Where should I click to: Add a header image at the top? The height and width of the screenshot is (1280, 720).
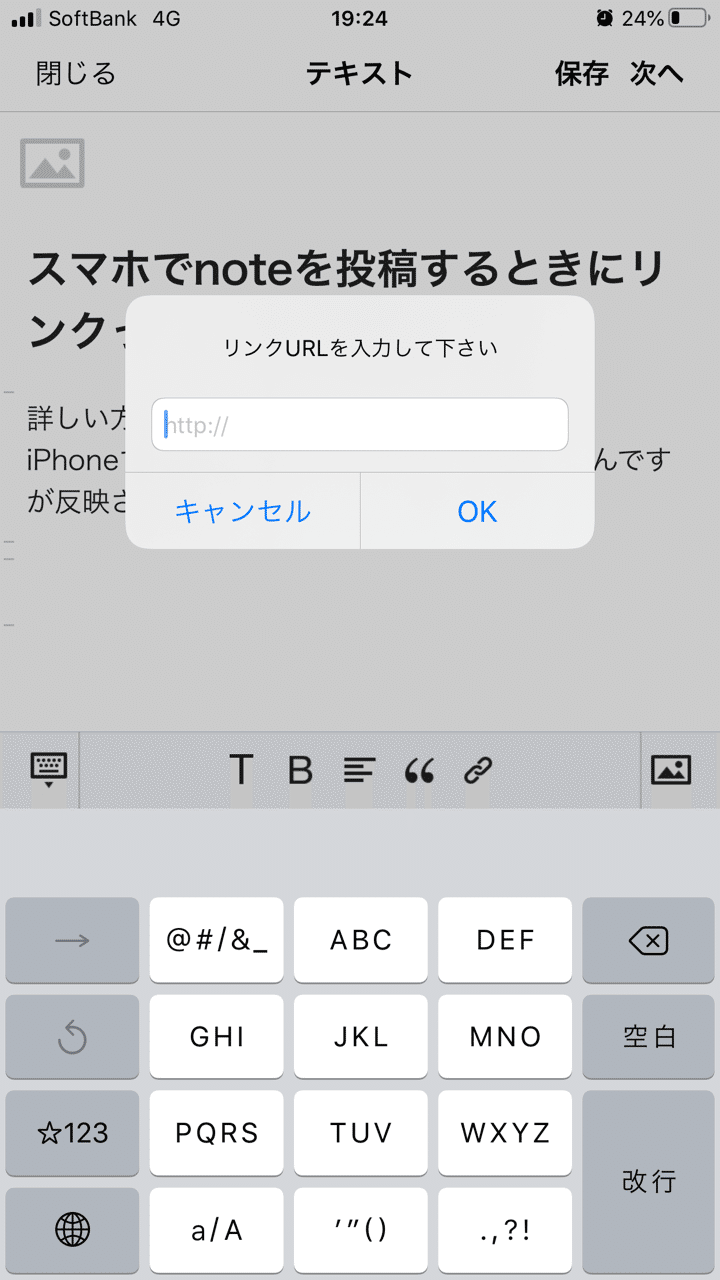click(52, 163)
